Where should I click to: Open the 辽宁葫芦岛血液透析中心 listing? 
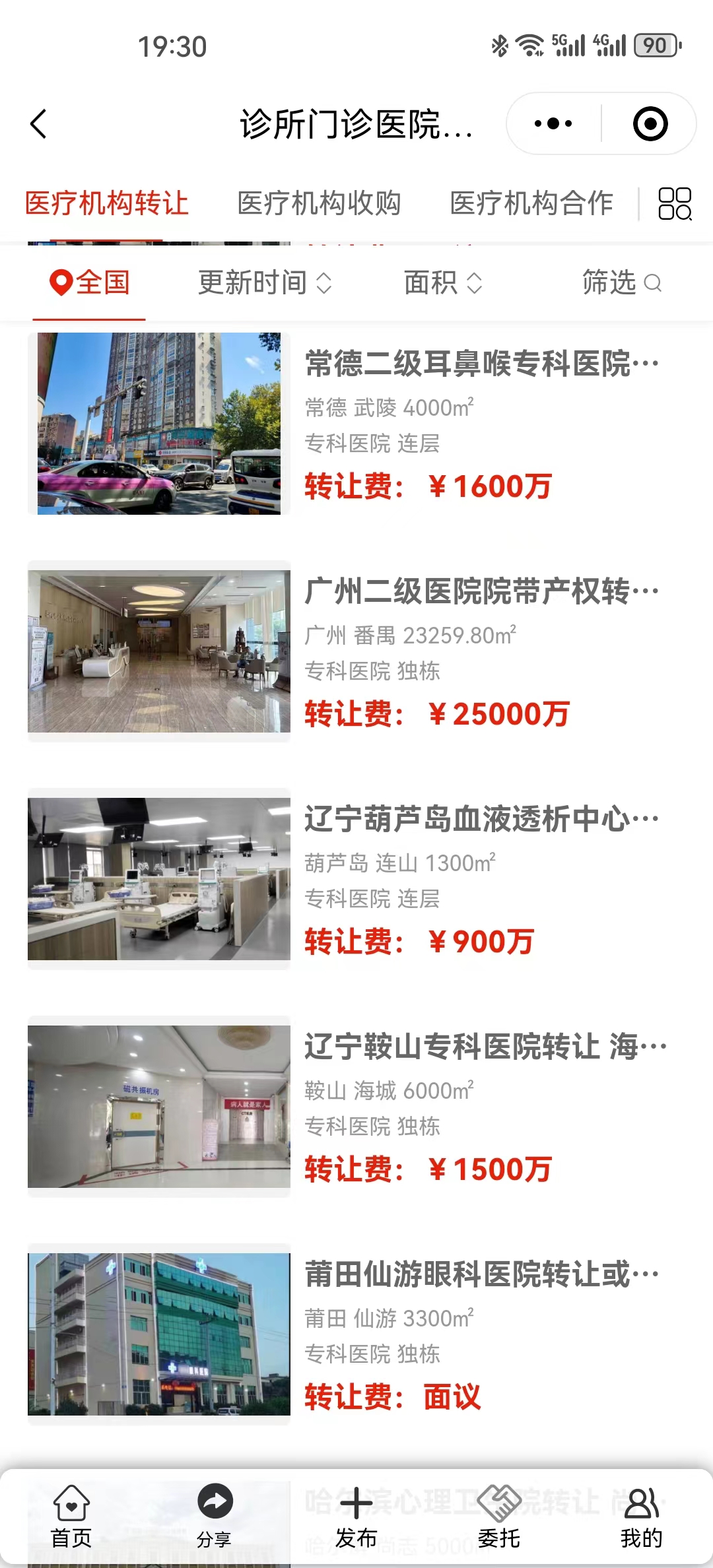(482, 819)
